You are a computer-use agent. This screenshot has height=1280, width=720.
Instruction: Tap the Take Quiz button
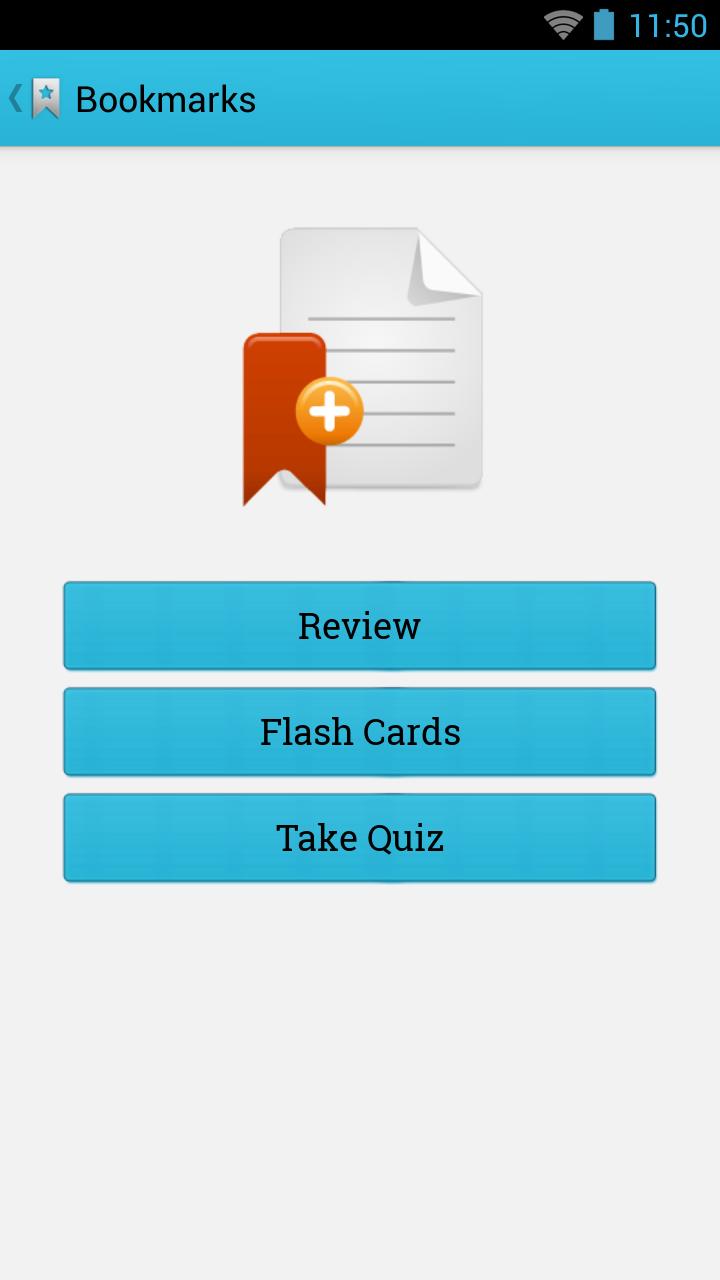[x=360, y=838]
